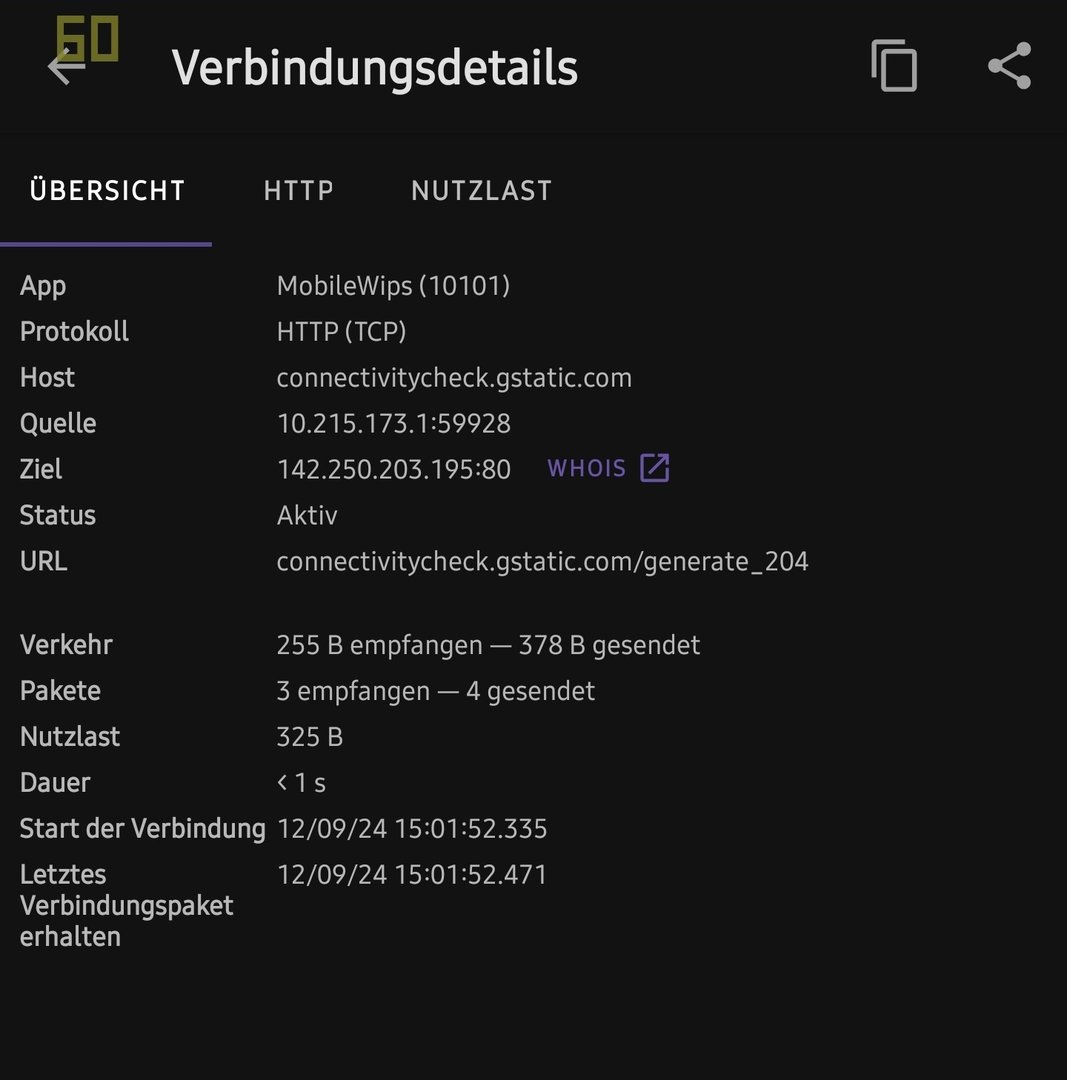This screenshot has height=1080, width=1067.
Task: Copy the connection details
Action: (894, 67)
